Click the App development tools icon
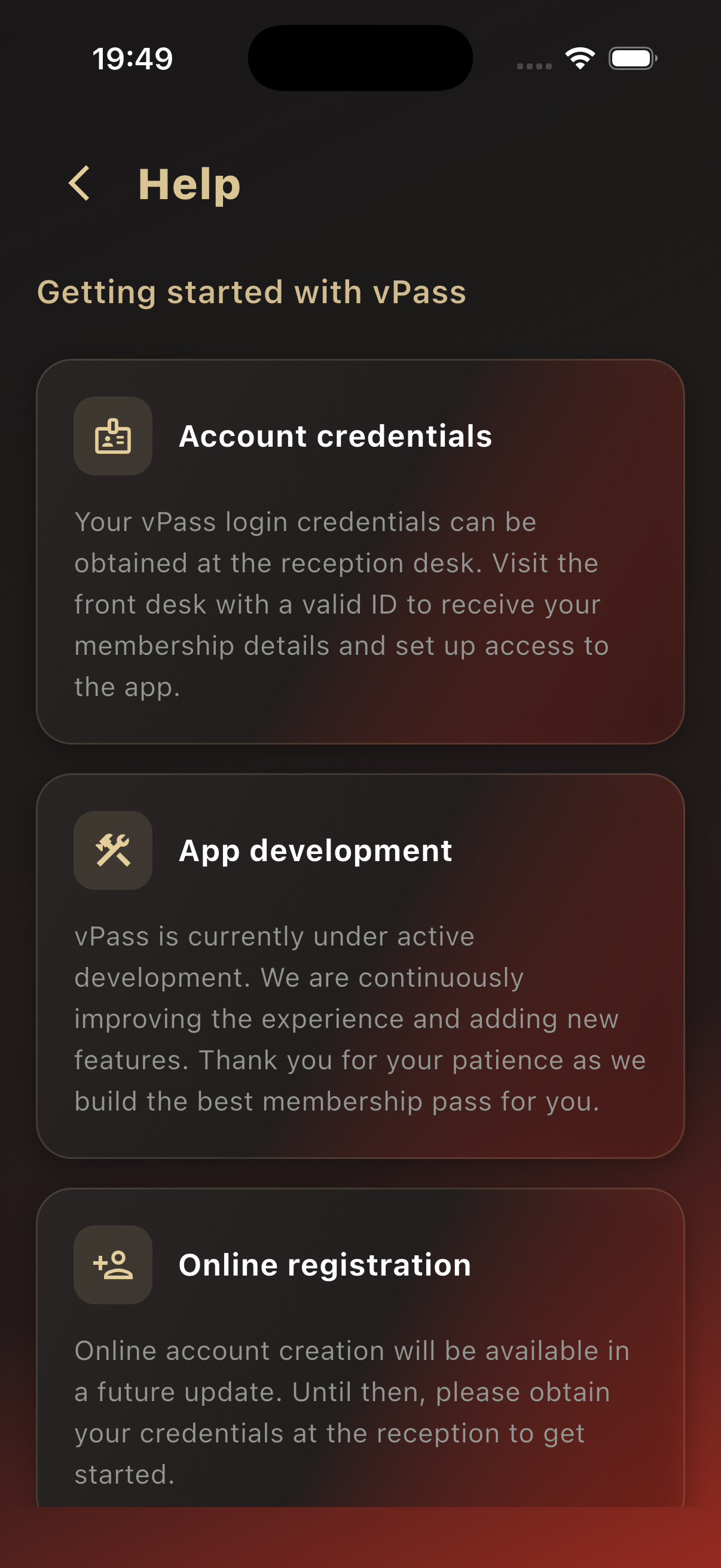The image size is (721, 1568). (x=112, y=850)
